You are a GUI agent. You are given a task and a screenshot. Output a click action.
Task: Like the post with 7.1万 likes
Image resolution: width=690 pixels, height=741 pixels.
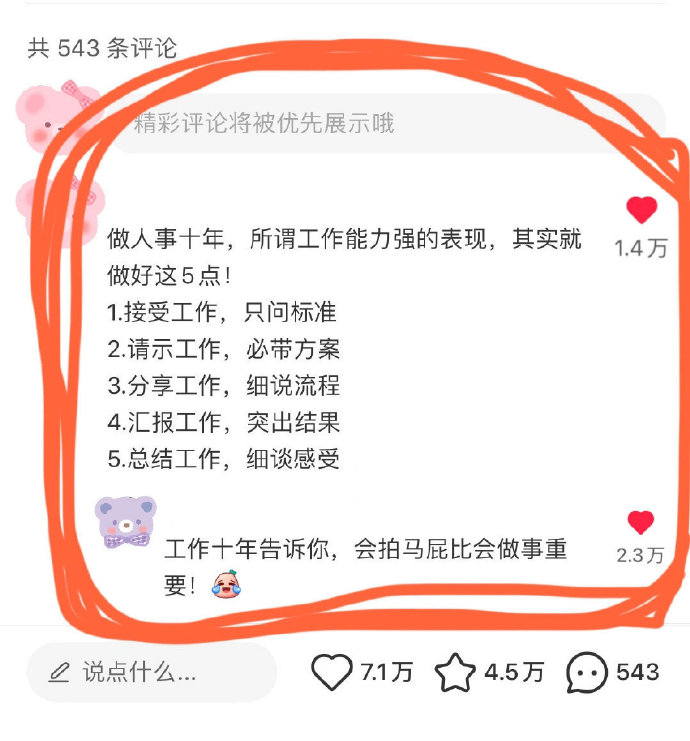pyautogui.click(x=332, y=672)
